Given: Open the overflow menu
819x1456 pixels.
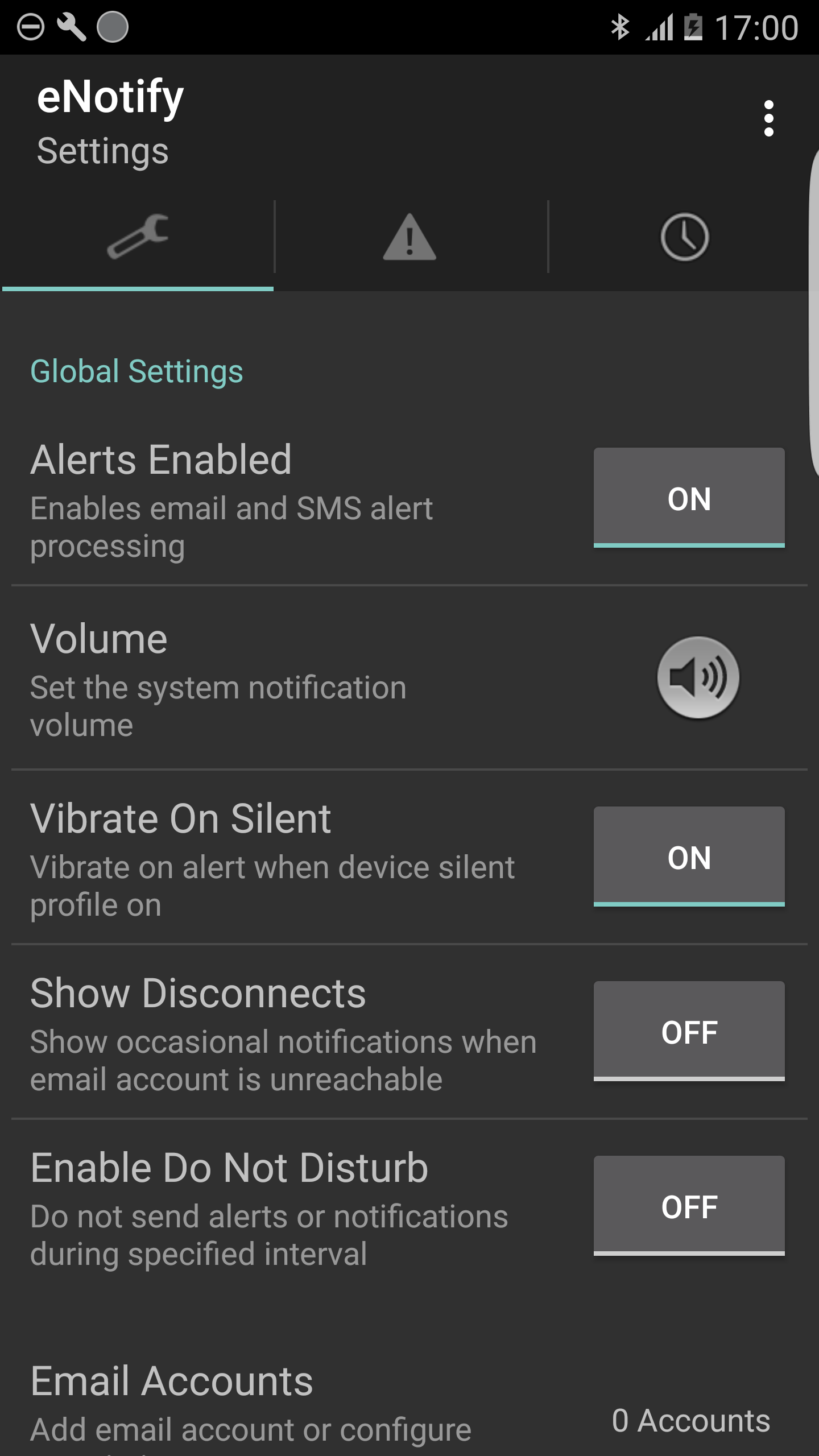Looking at the screenshot, I should pyautogui.click(x=768, y=118).
